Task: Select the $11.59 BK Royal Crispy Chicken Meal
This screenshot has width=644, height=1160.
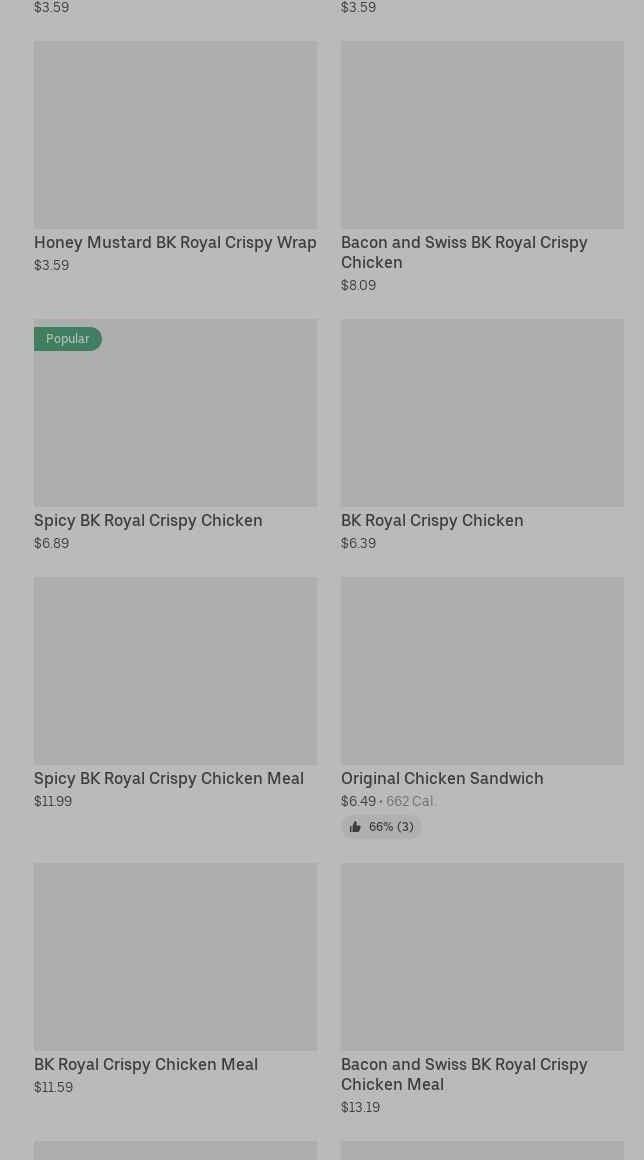Action: pos(175,979)
